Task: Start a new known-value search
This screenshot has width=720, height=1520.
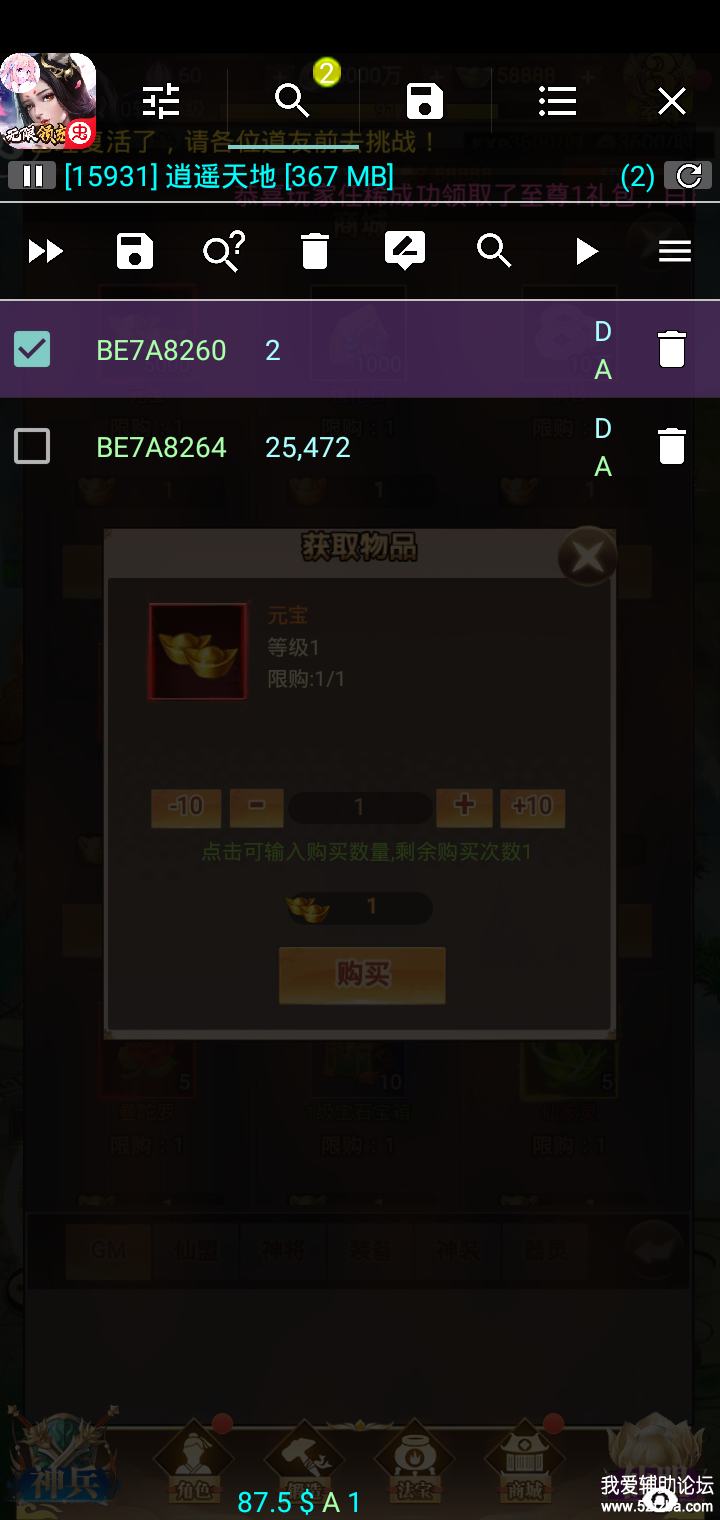Action: click(x=494, y=251)
